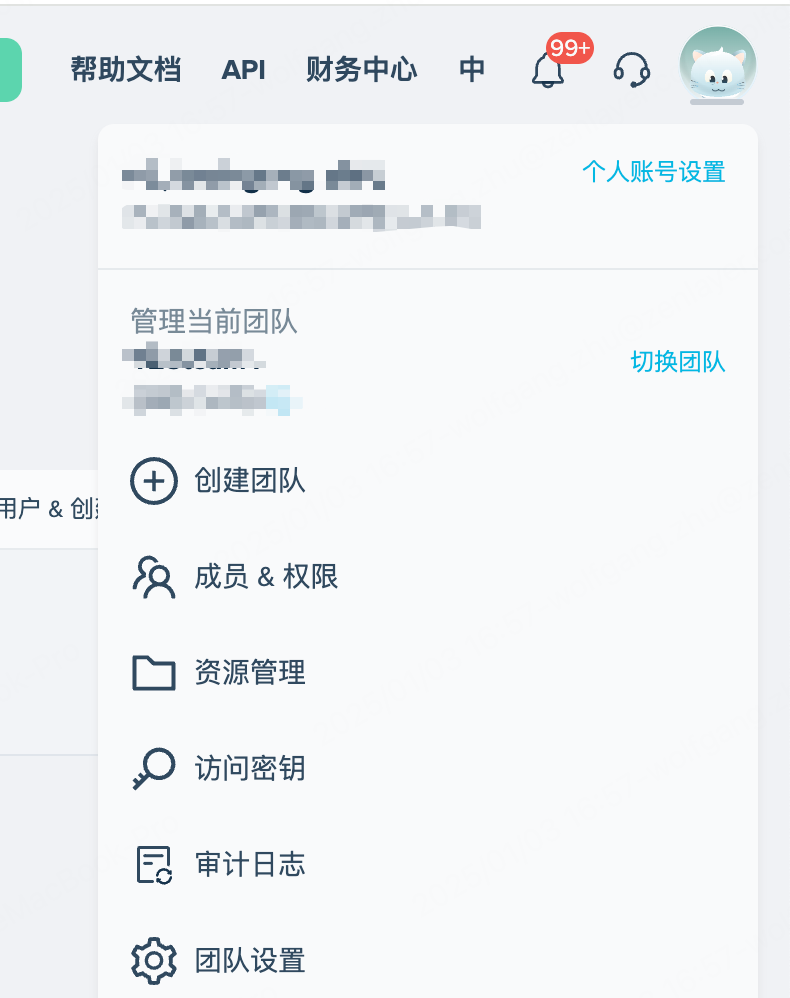The image size is (790, 998).
Task: Tap 切换团队 to switch team
Action: pos(677,362)
